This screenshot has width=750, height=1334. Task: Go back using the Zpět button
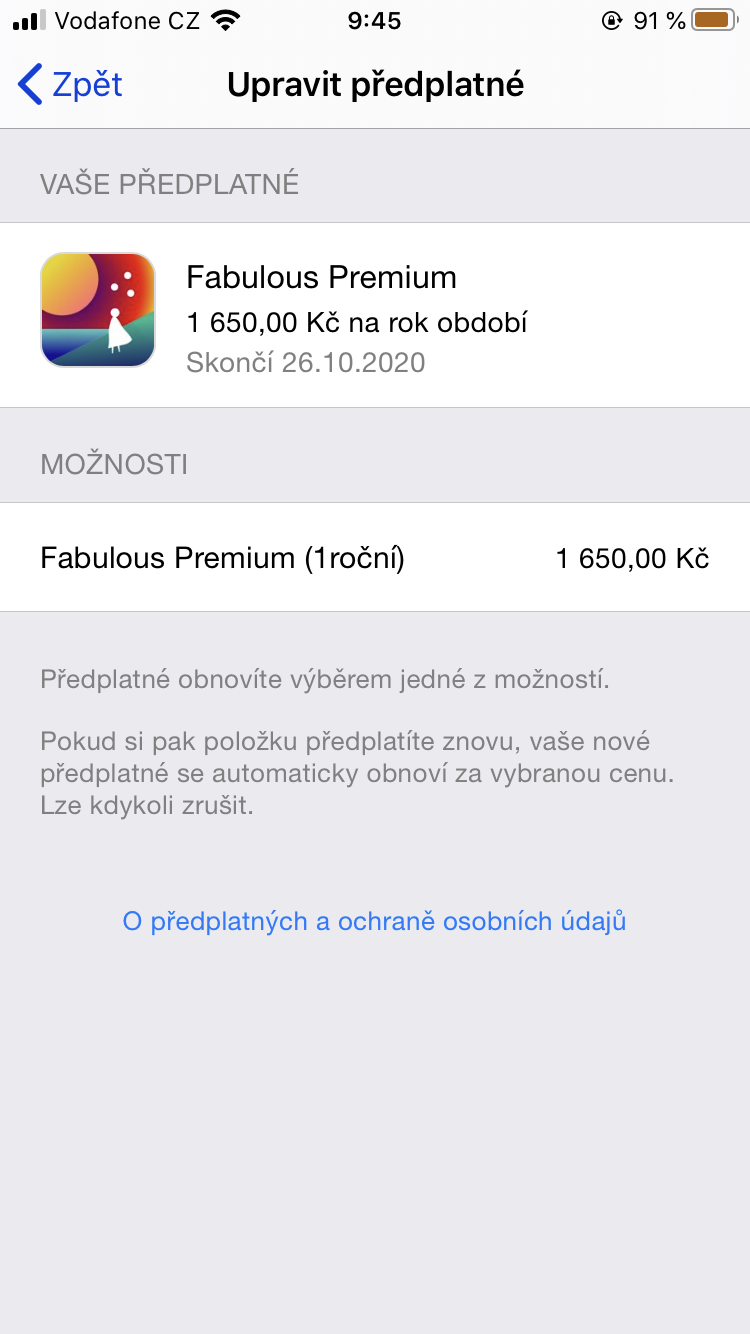click(71, 85)
